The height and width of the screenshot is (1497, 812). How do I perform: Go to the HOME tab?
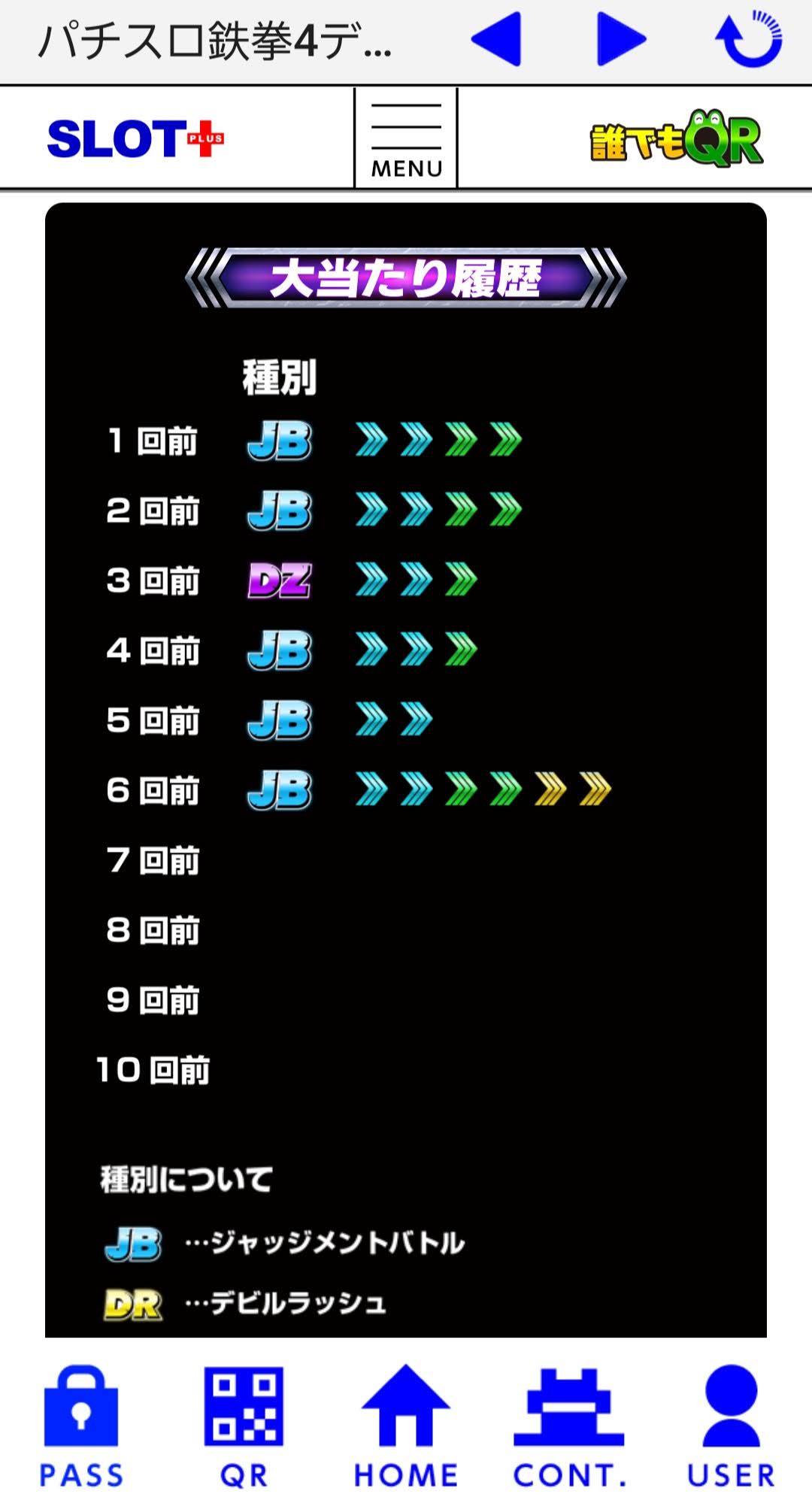point(406,1427)
